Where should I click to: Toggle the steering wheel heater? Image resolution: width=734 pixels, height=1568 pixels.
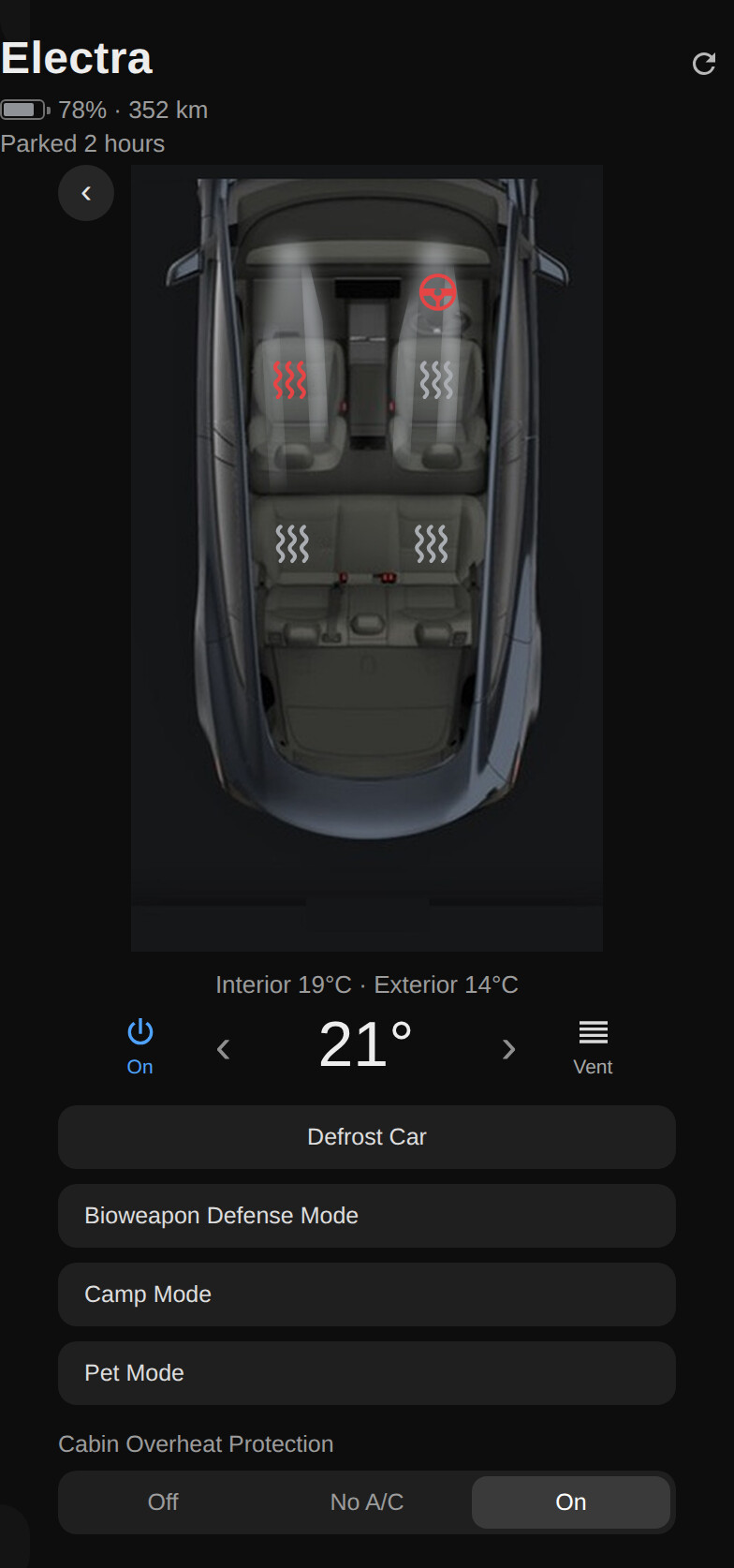point(437,292)
